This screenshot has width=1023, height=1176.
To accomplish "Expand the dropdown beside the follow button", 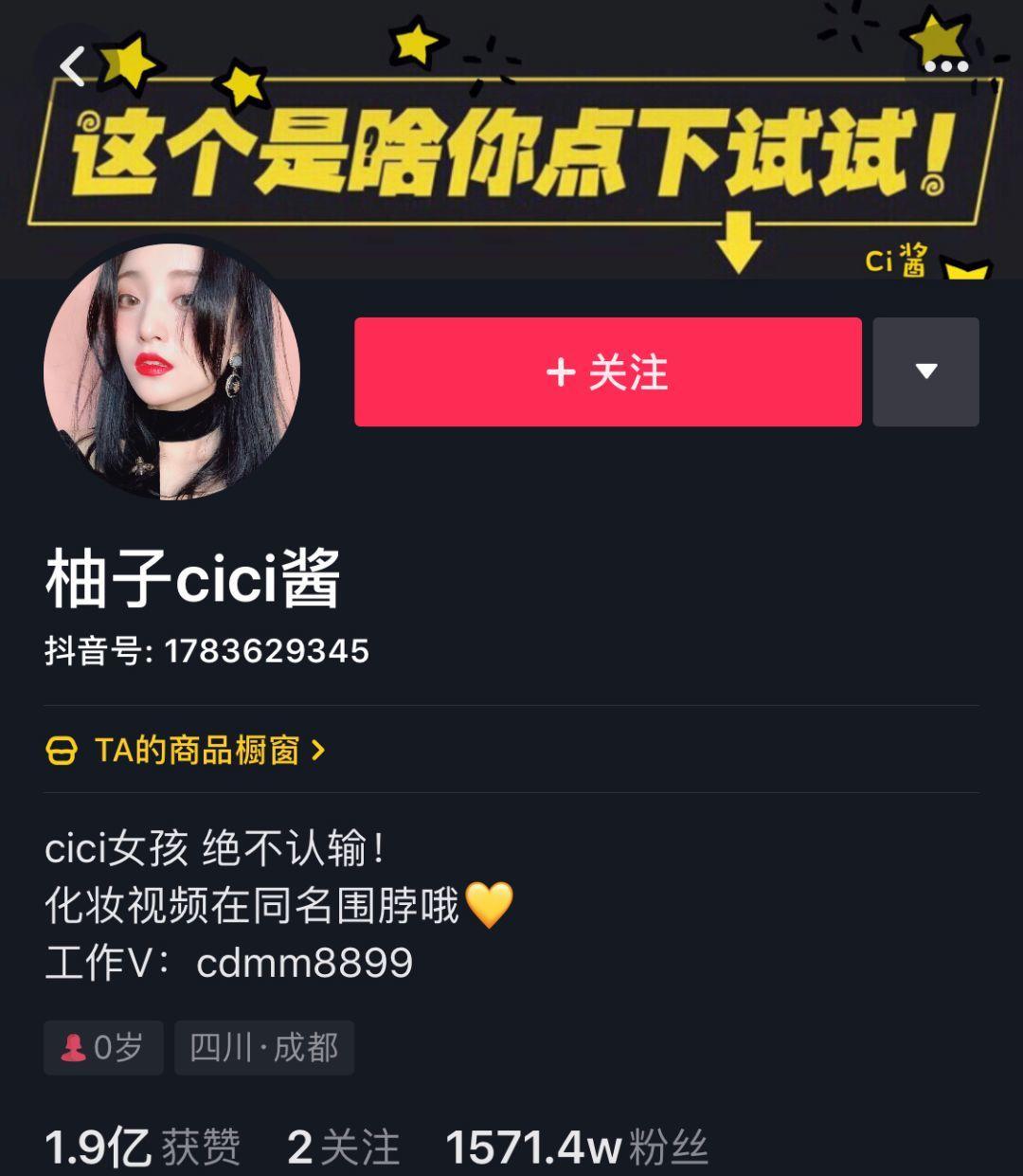I will click(926, 371).
